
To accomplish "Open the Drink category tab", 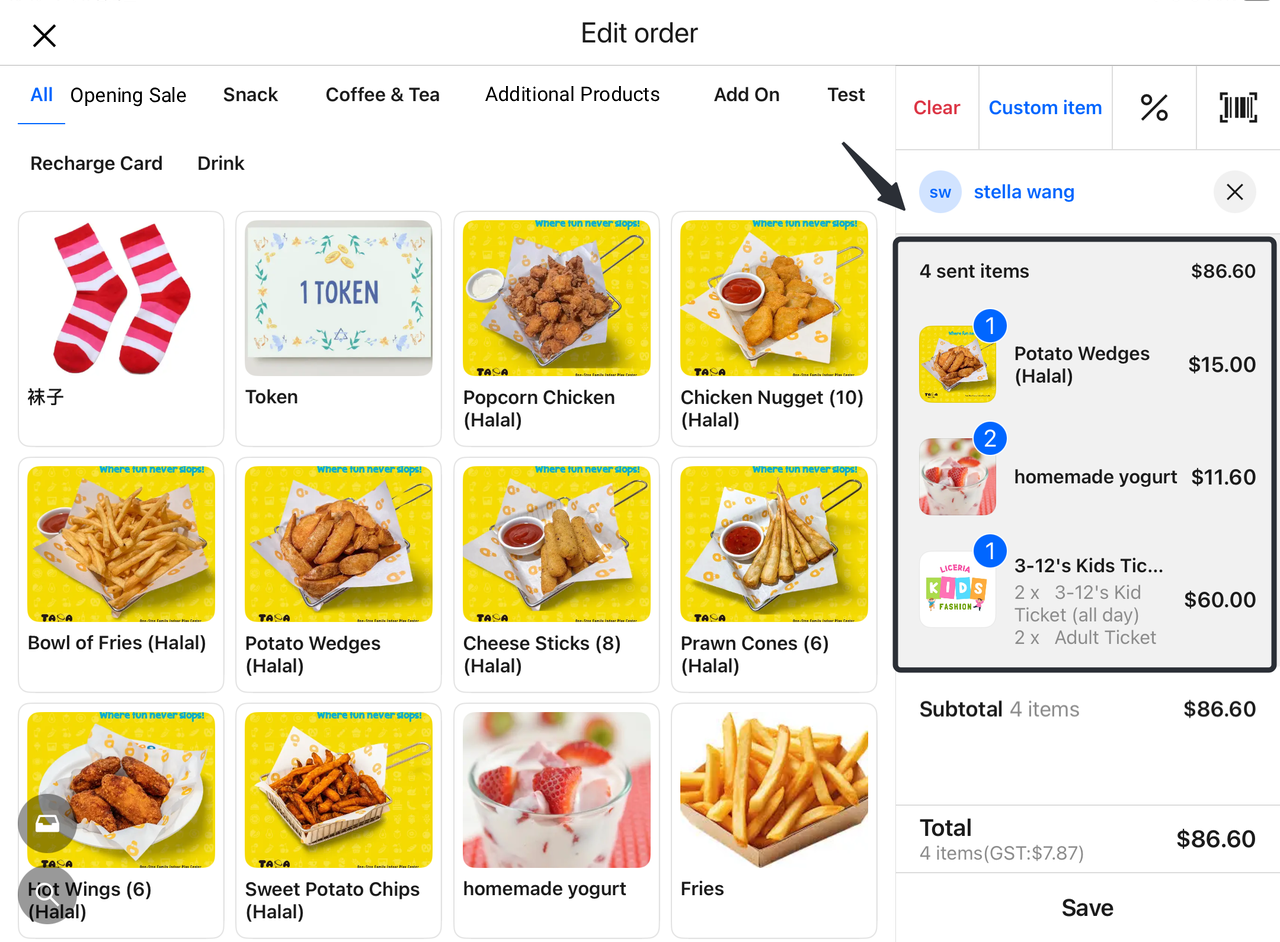I will (x=221, y=163).
